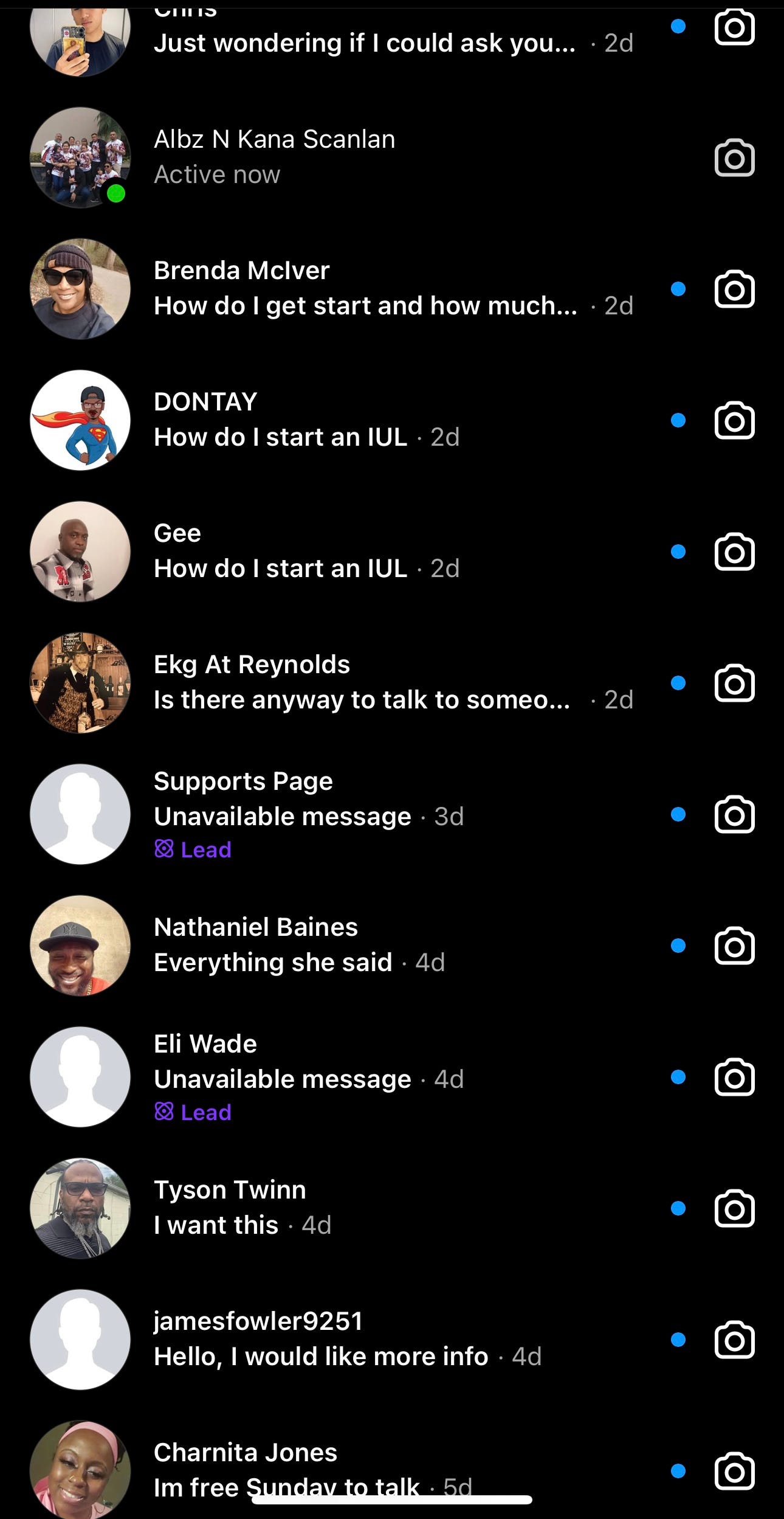The height and width of the screenshot is (1519, 784).
Task: Open jamesfowler9251's chat thread
Action: (x=365, y=1340)
